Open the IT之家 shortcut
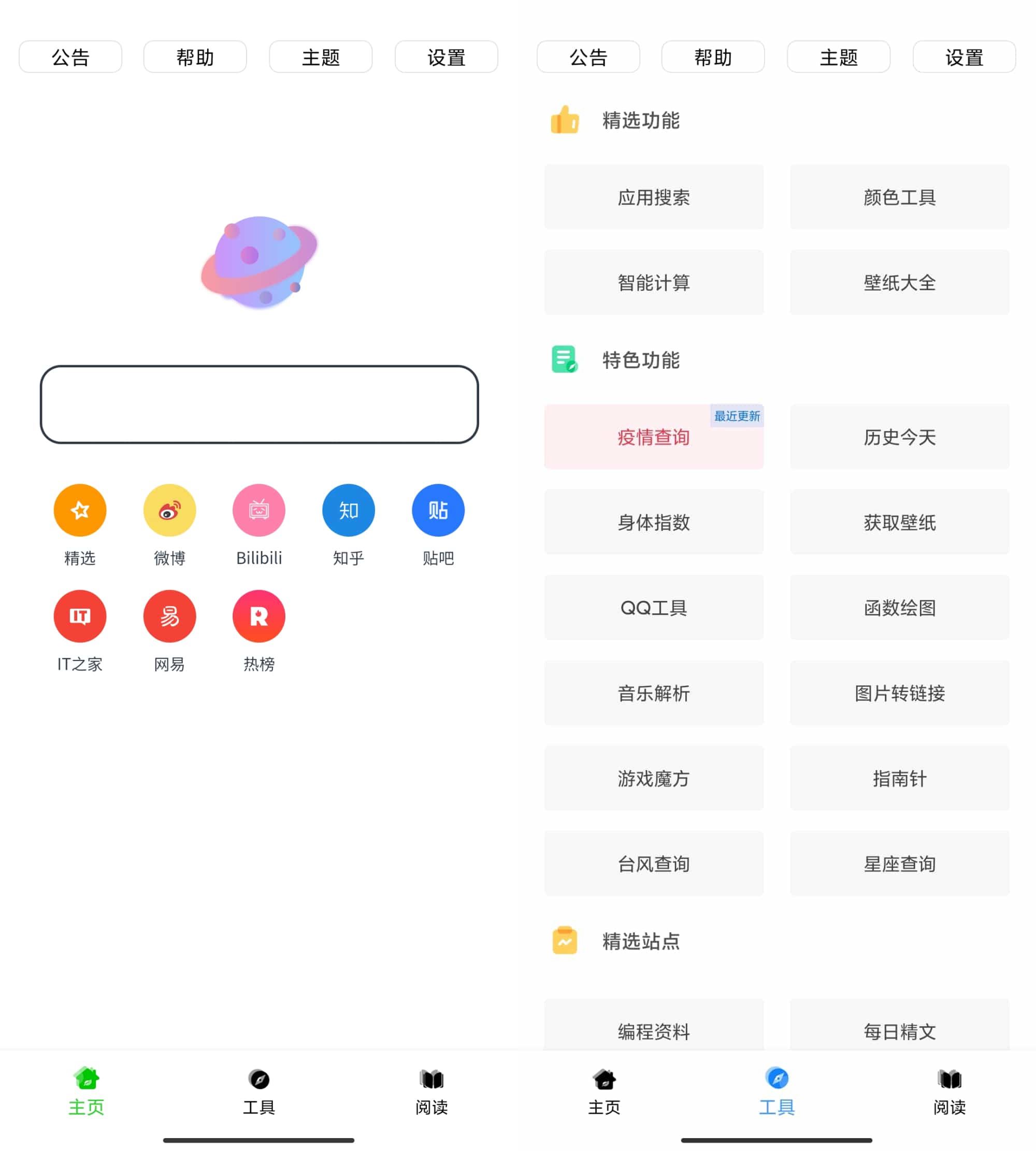Screen dimensions: 1036x1151 click(x=80, y=616)
